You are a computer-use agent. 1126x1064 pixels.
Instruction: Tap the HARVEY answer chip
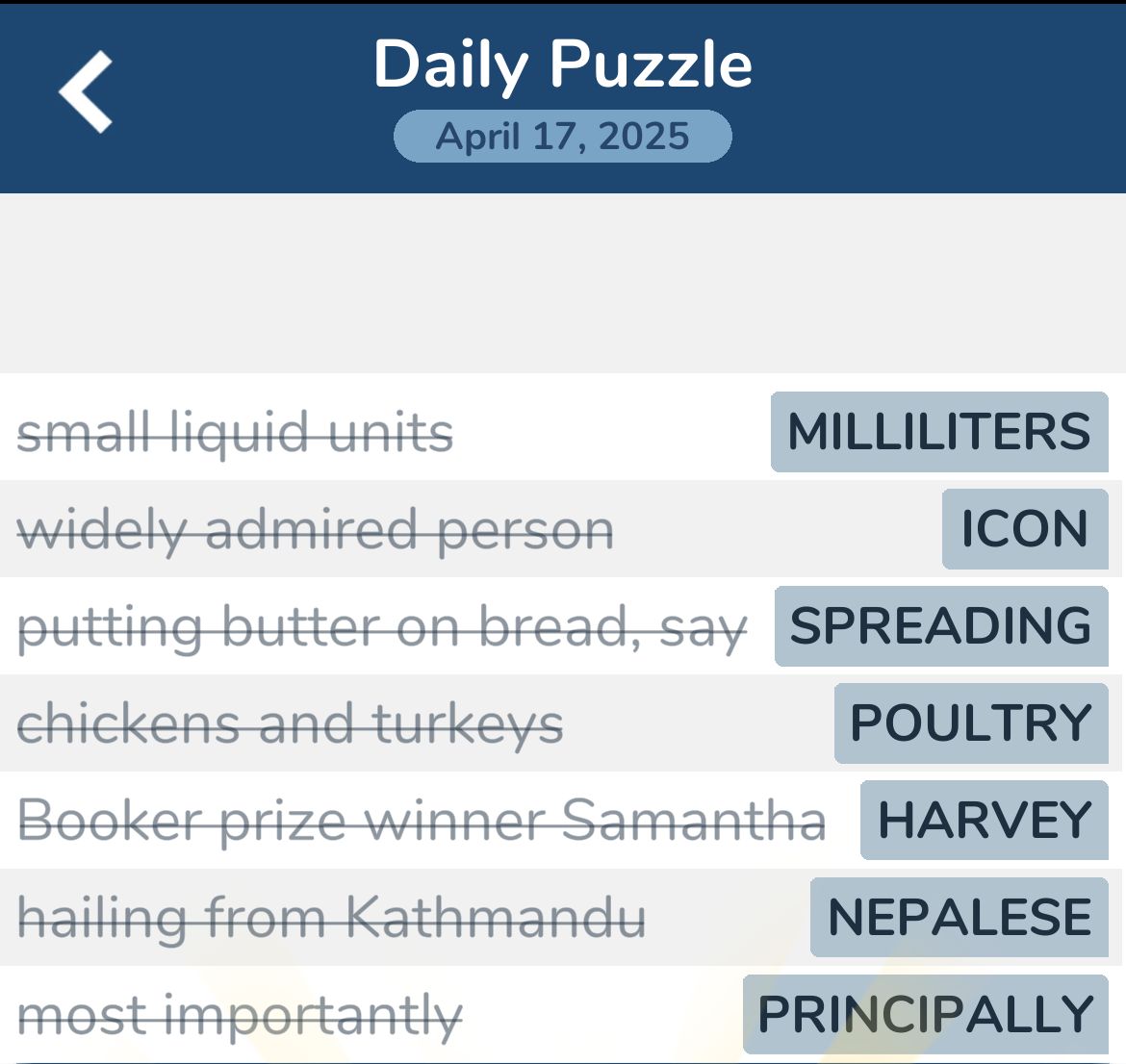pyautogui.click(x=984, y=821)
